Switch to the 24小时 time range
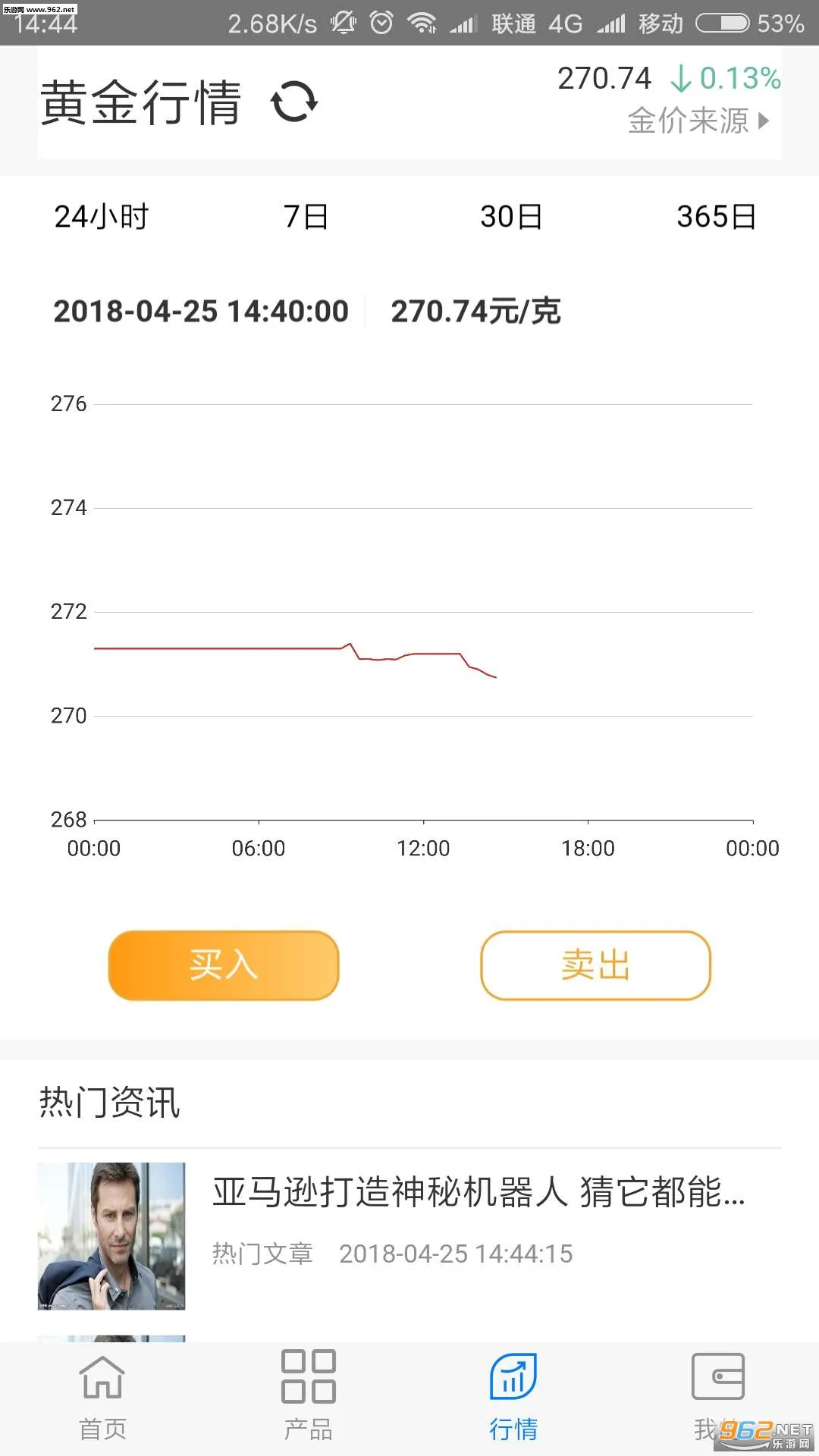The height and width of the screenshot is (1456, 819). 101,217
